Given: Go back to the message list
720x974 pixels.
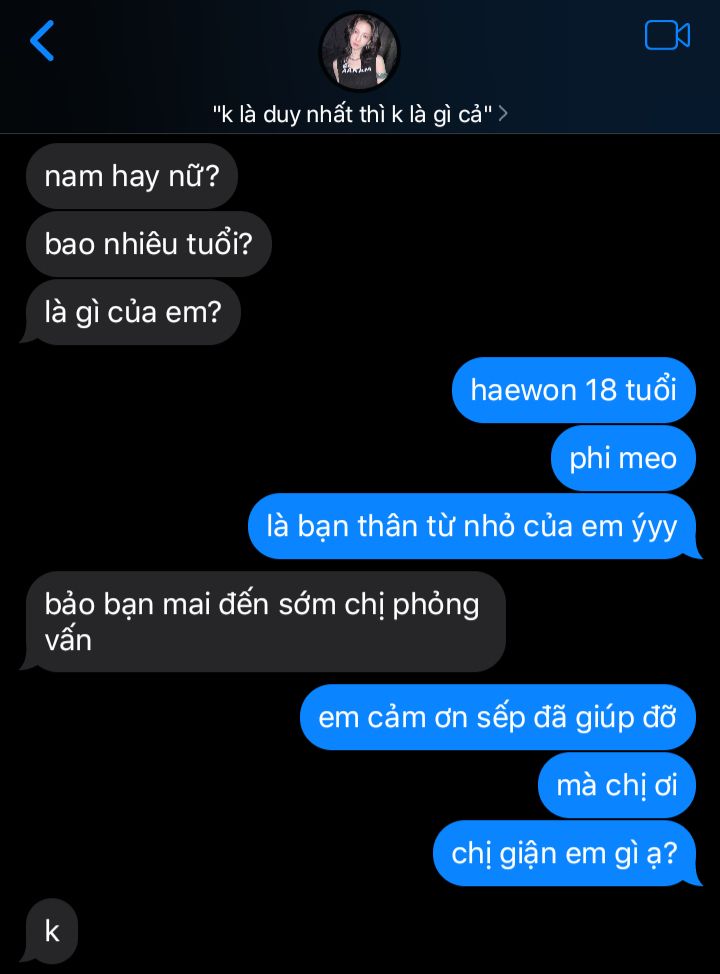Looking at the screenshot, I should tap(42, 41).
